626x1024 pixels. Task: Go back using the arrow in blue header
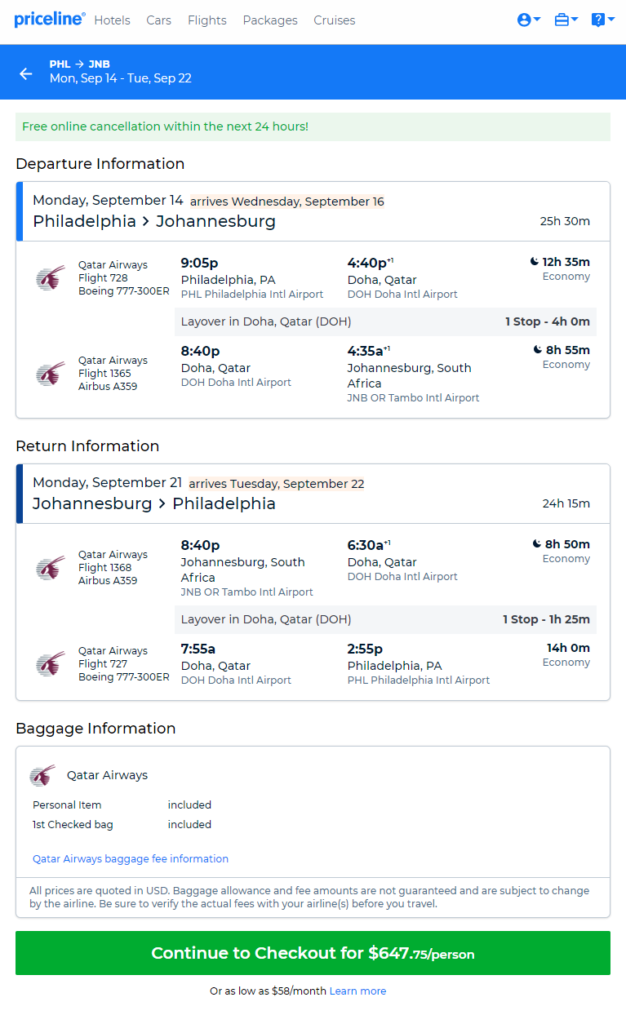(x=26, y=74)
